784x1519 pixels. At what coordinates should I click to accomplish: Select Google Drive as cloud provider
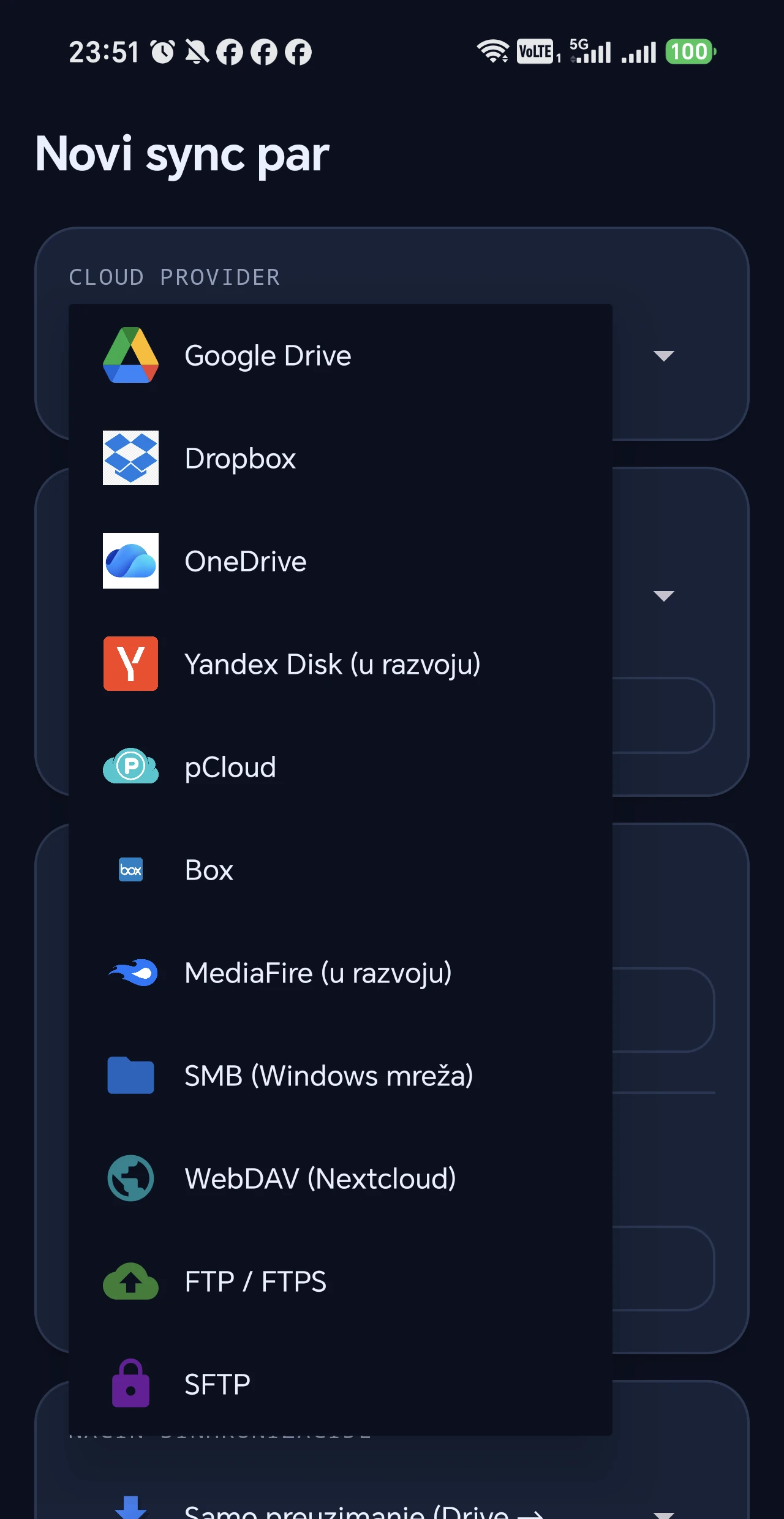341,355
